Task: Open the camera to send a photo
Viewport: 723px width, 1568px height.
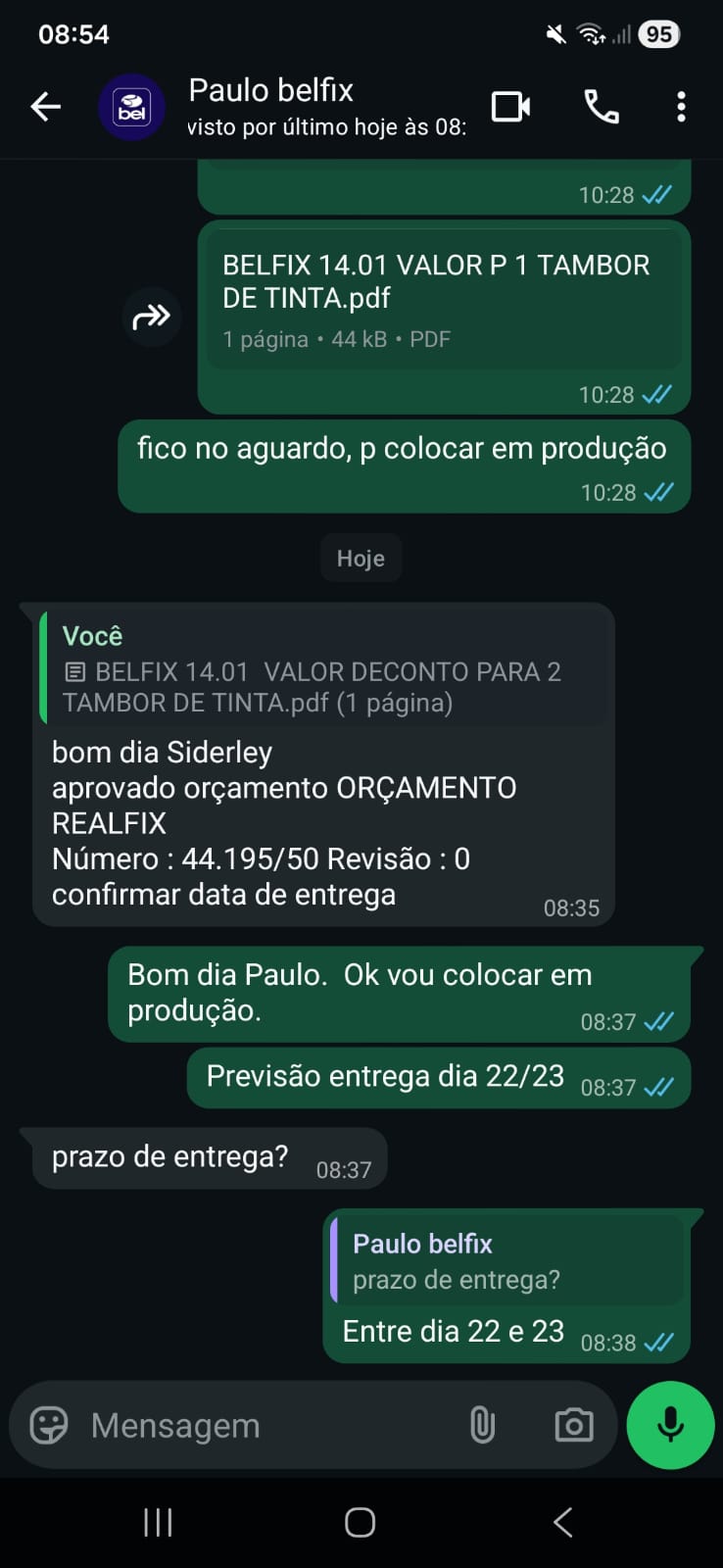Action: tap(573, 1425)
